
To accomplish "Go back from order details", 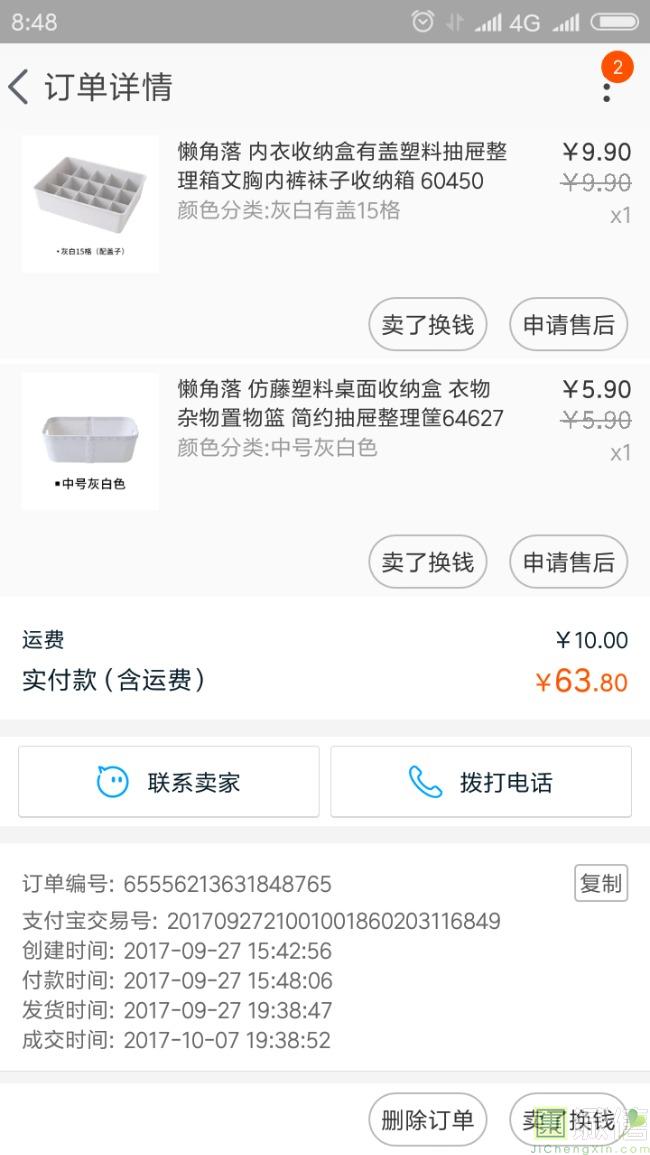I will (x=20, y=87).
